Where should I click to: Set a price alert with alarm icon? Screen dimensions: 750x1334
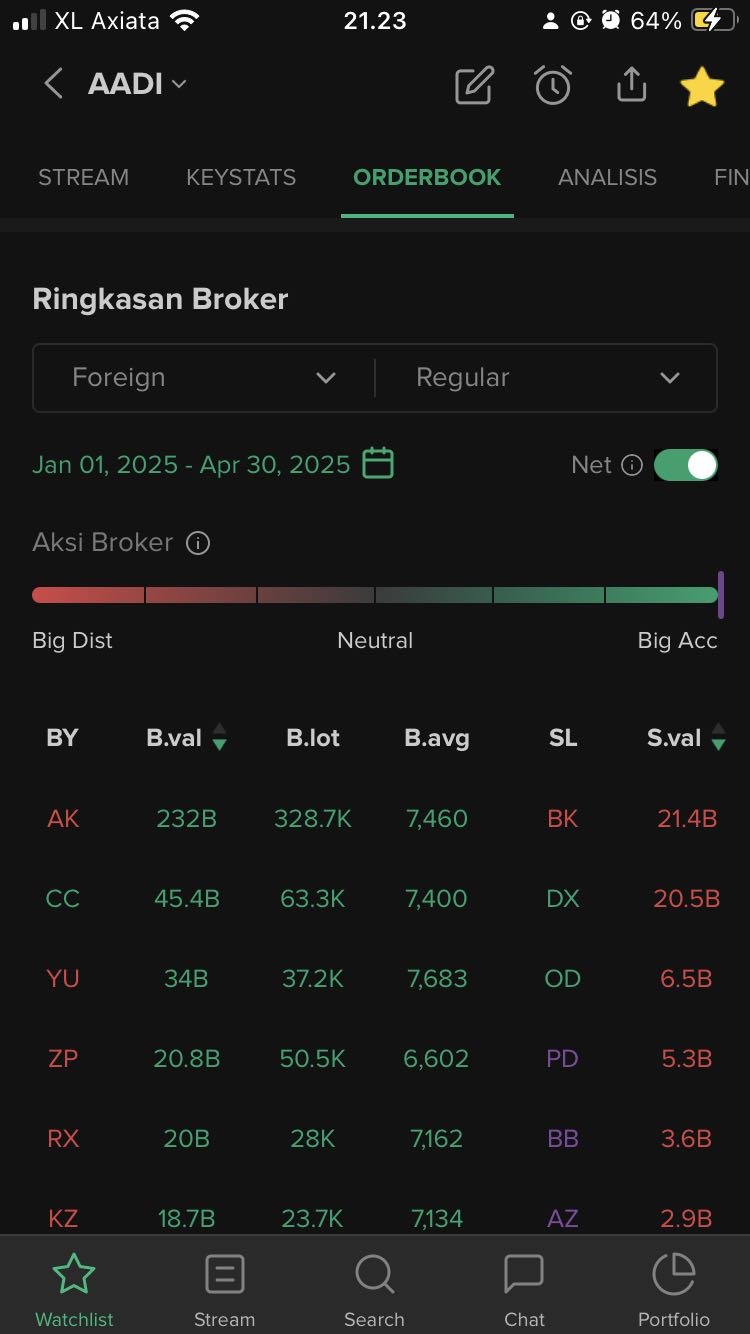[552, 86]
